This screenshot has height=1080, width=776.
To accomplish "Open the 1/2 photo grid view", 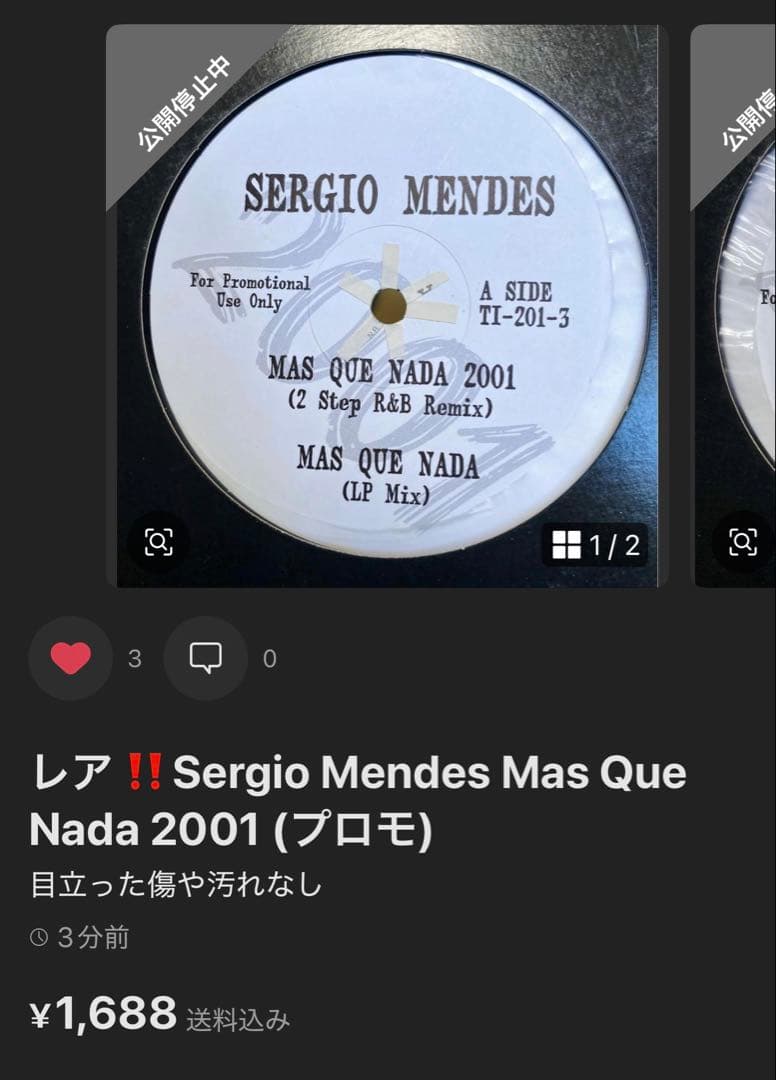I will tap(594, 545).
